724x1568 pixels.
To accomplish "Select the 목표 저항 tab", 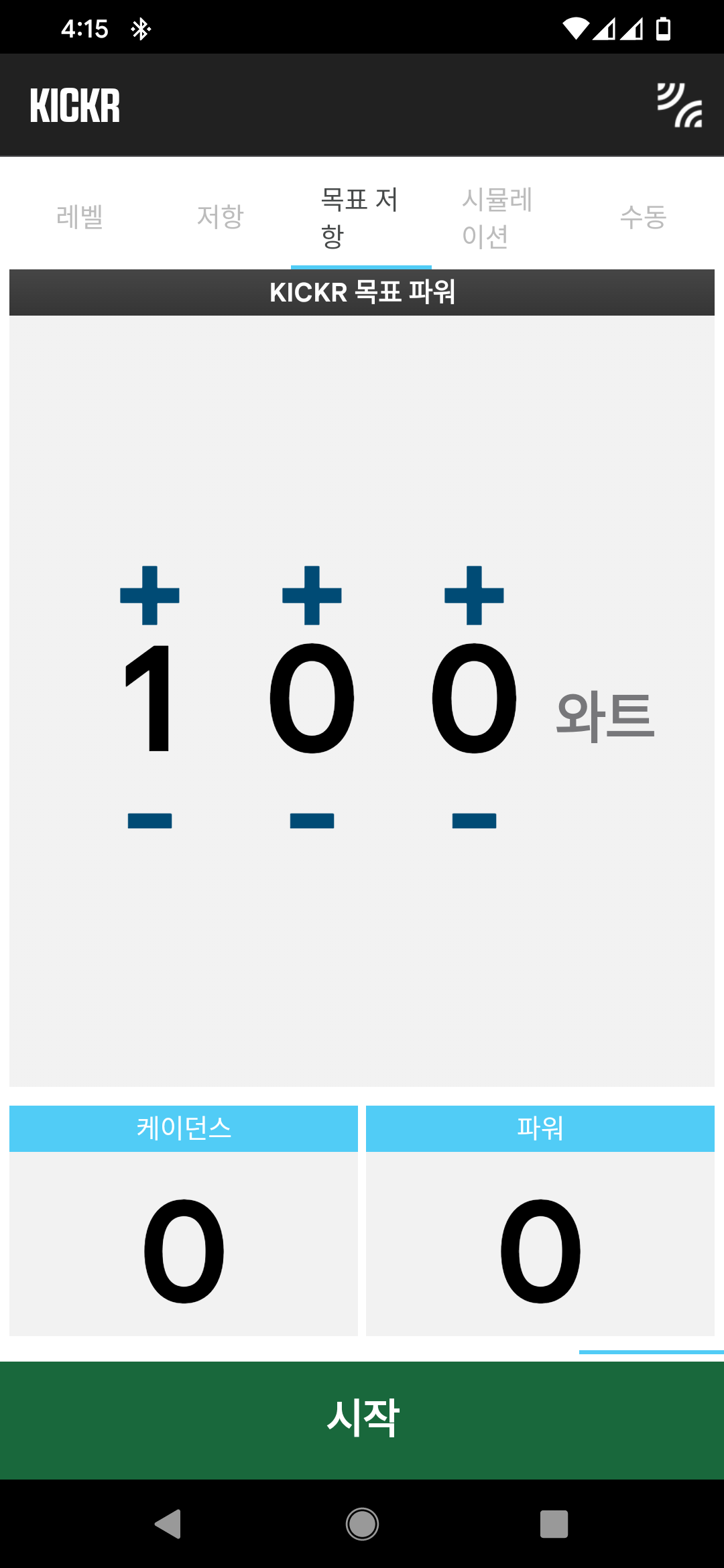I will pos(361,216).
